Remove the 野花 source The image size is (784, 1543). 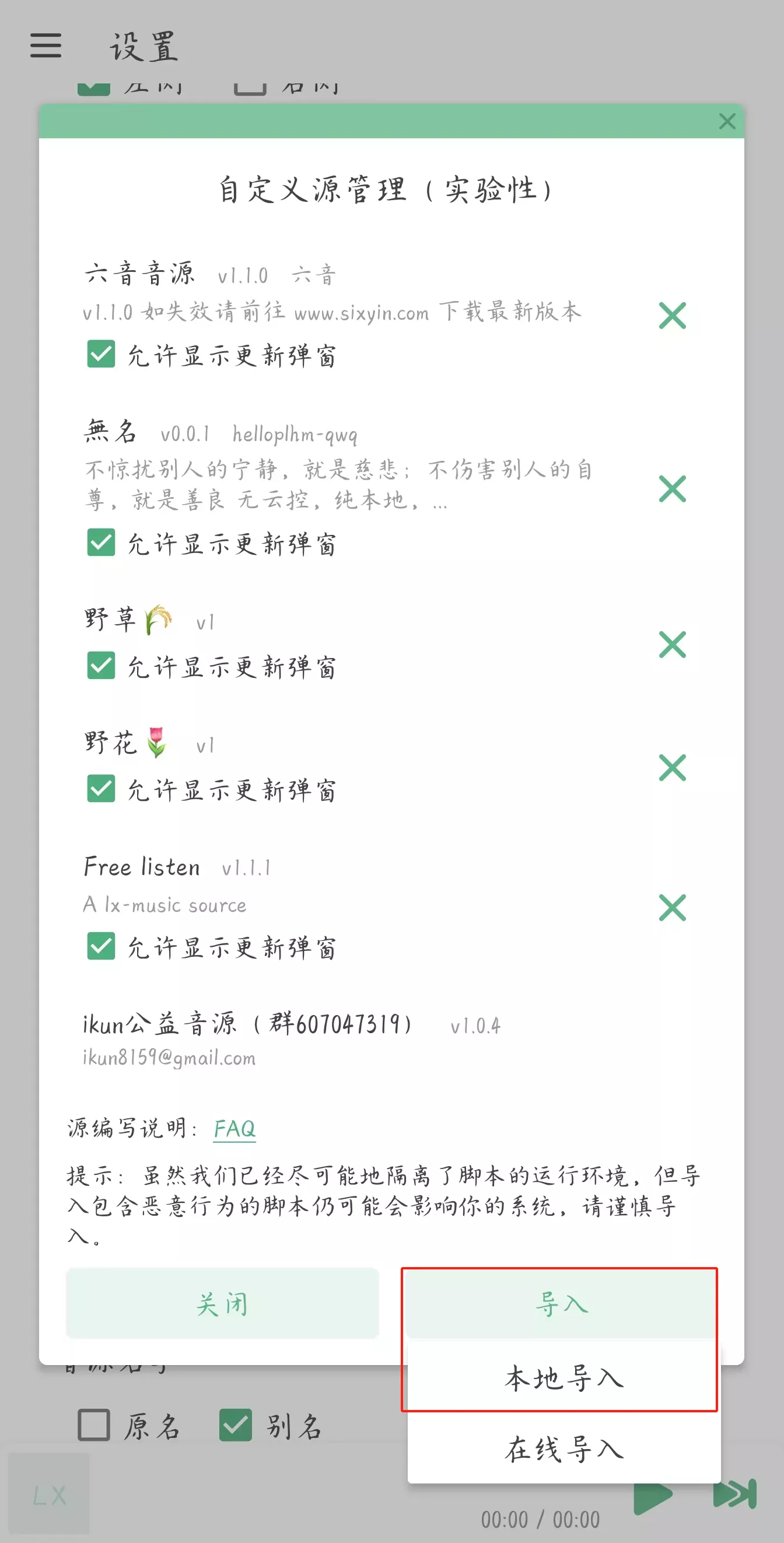click(672, 768)
